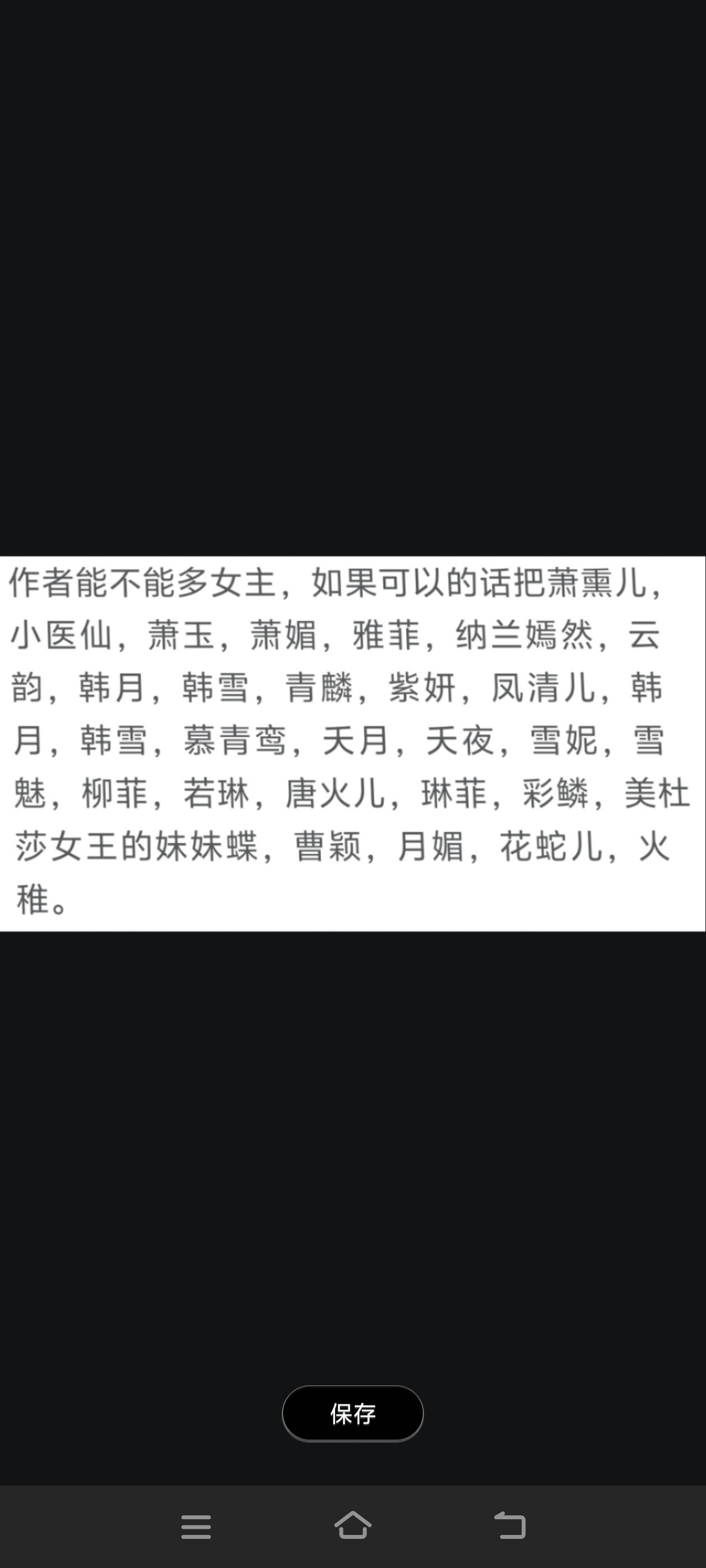Viewport: 706px width, 1568px height.
Task: Tap the 保存 button to save image
Action: coord(352,1413)
